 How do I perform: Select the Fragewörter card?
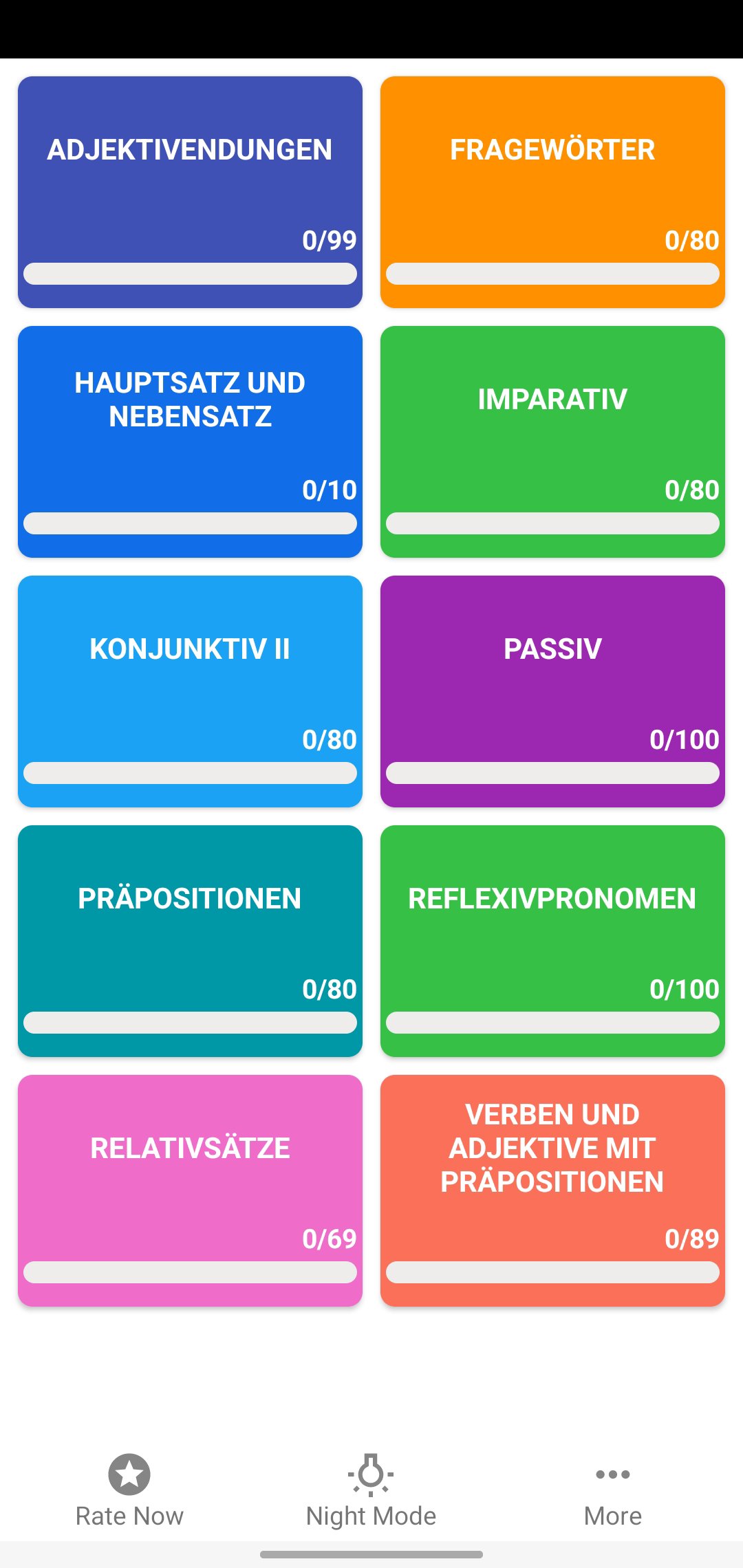click(x=552, y=192)
